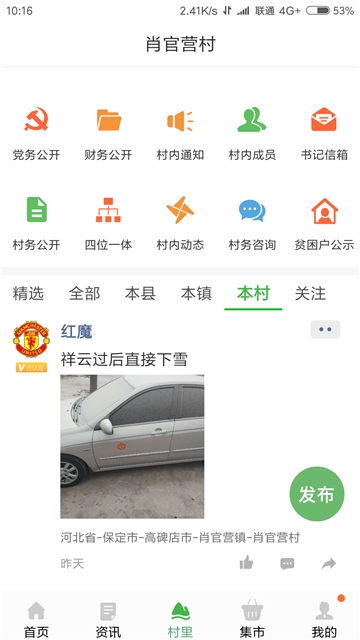
Task: Switch to 本县 tab
Action: 140,293
